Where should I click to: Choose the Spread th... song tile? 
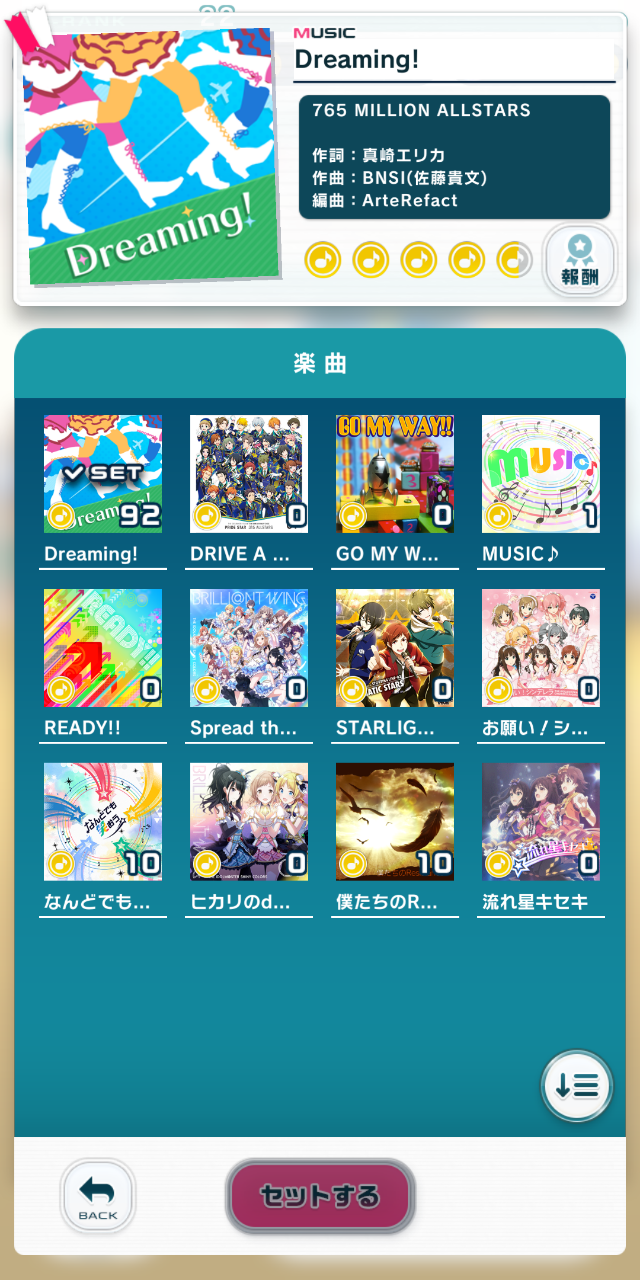click(x=249, y=648)
